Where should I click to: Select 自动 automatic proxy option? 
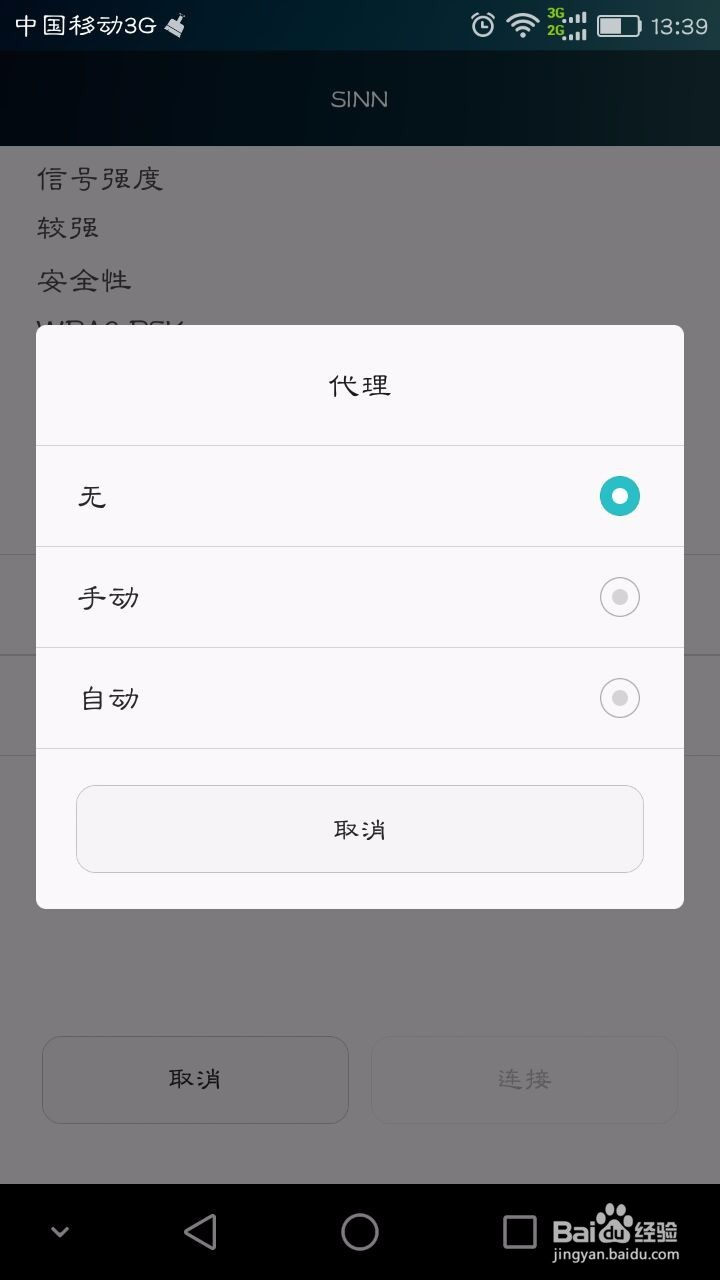360,698
